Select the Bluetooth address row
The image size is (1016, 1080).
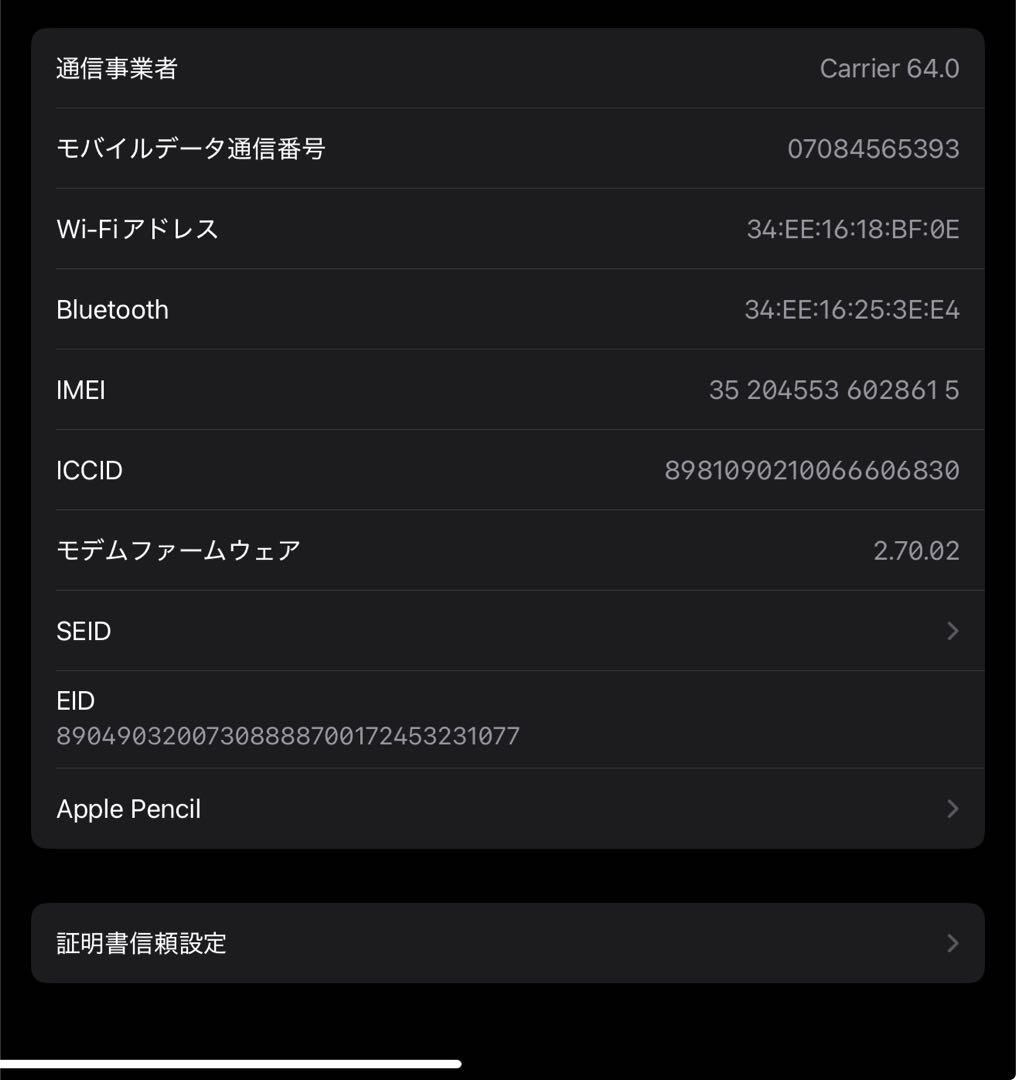click(508, 309)
